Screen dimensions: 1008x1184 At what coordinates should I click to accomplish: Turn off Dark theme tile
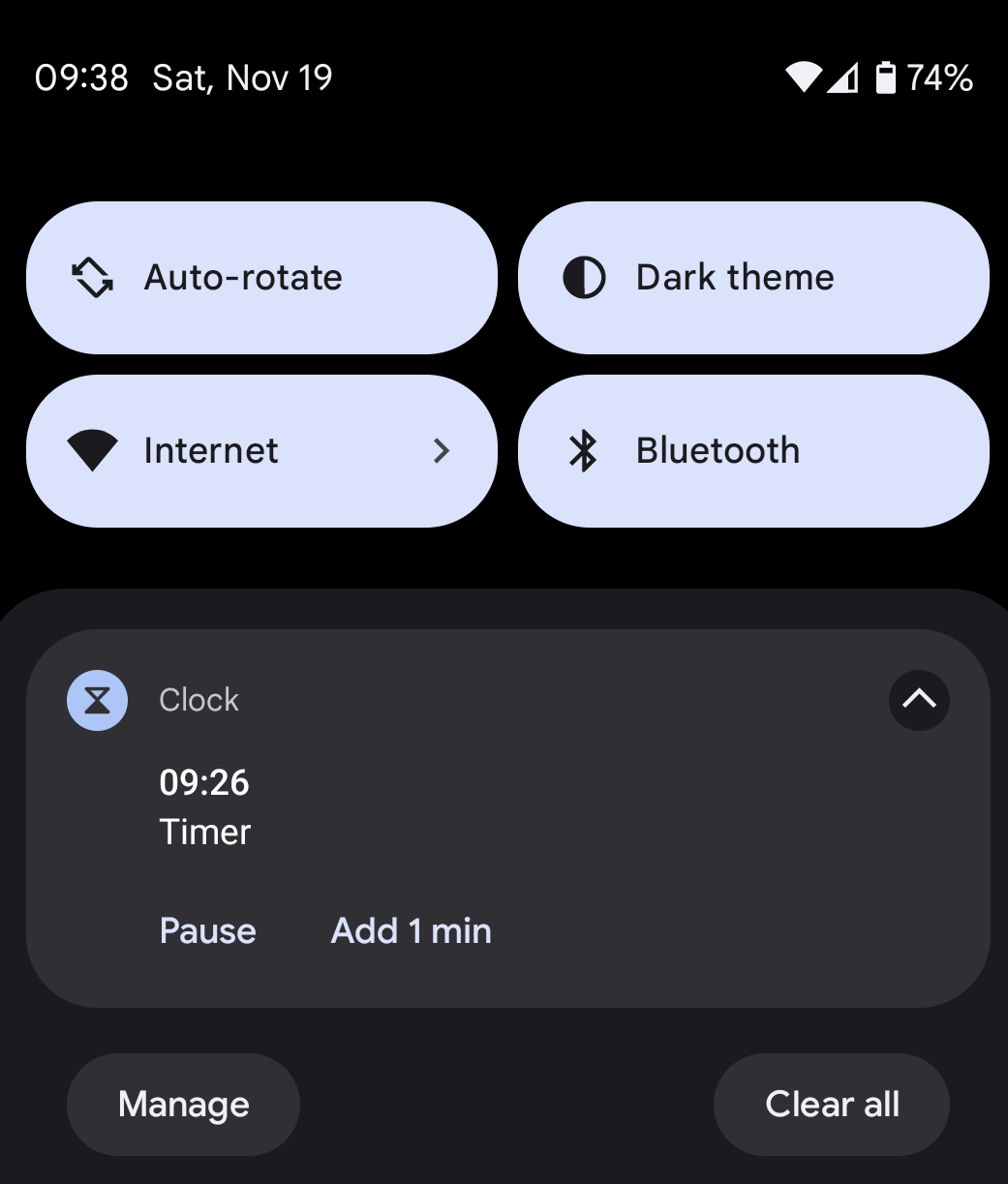tap(753, 278)
